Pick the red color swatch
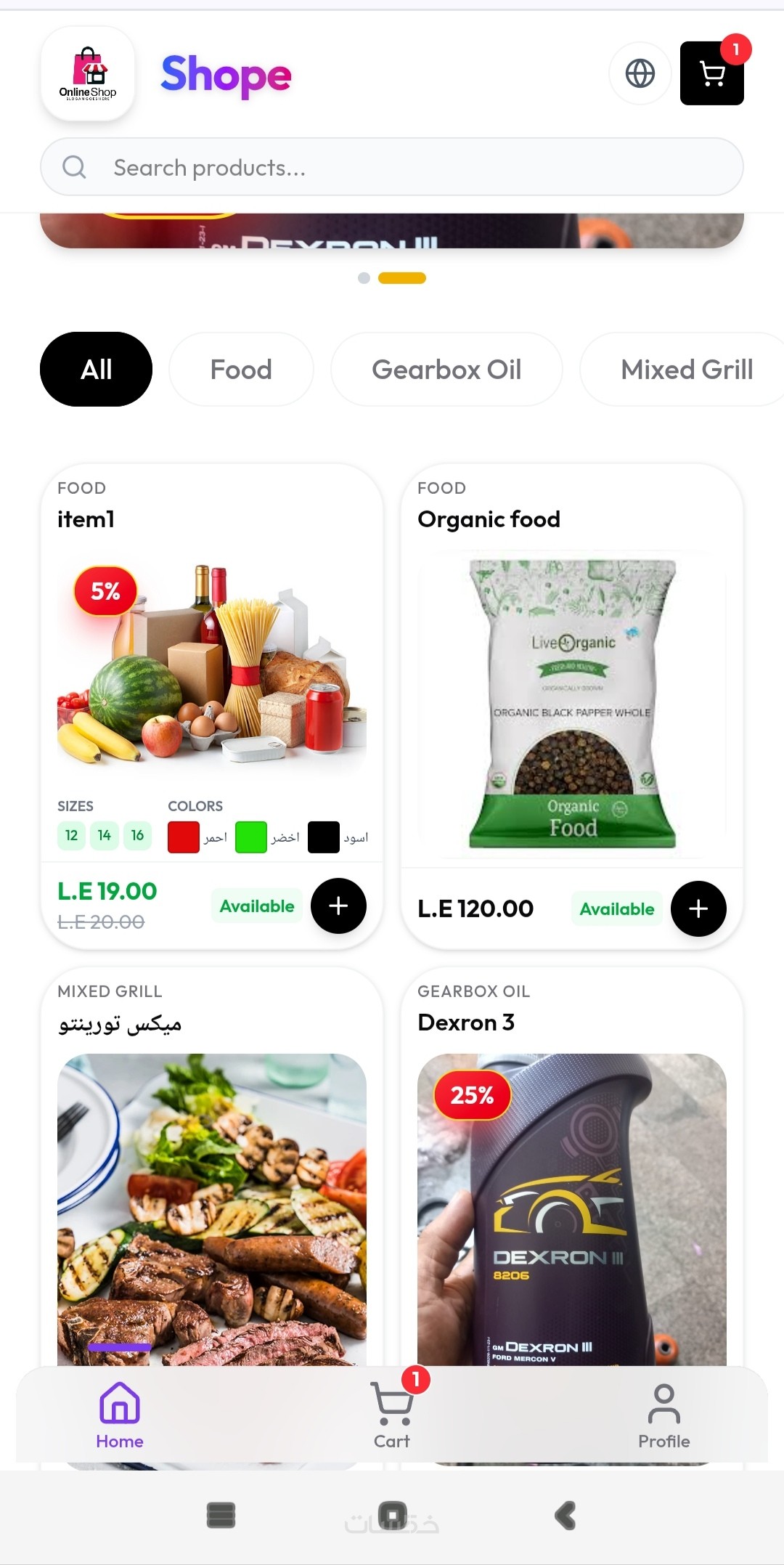The height and width of the screenshot is (1565, 784). tap(184, 837)
